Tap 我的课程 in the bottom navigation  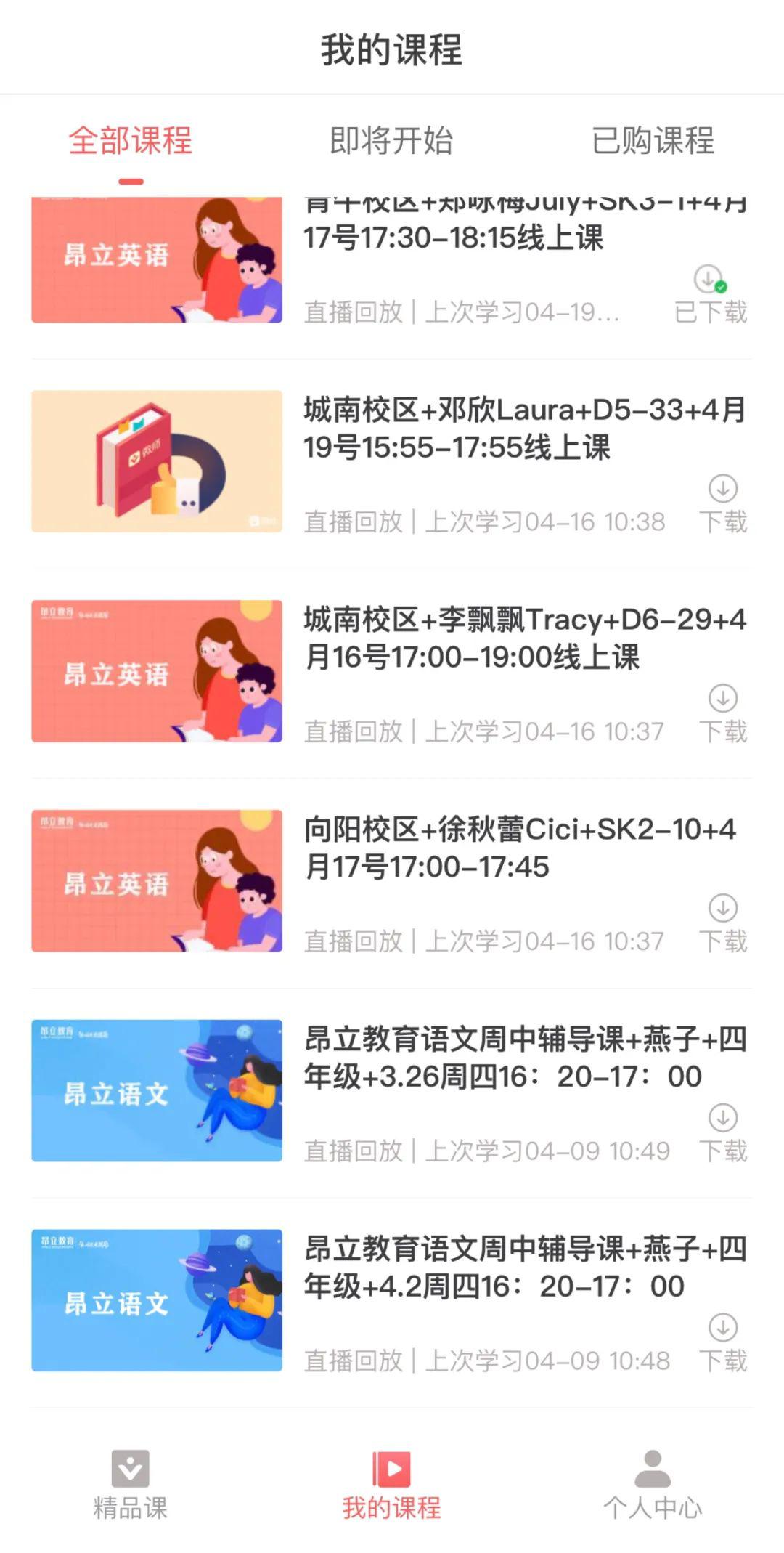click(391, 1485)
